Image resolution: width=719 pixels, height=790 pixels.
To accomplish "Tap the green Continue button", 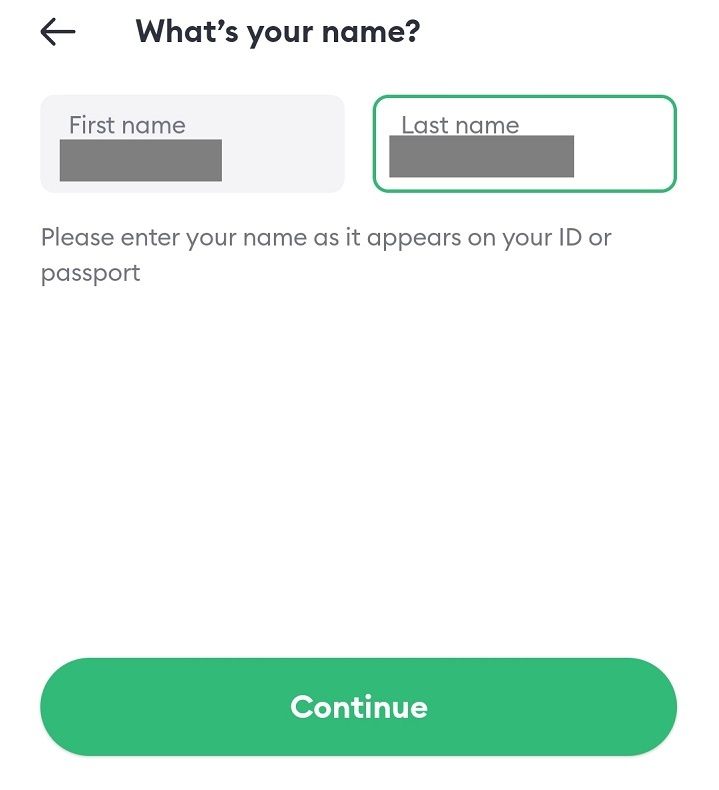I will (358, 707).
